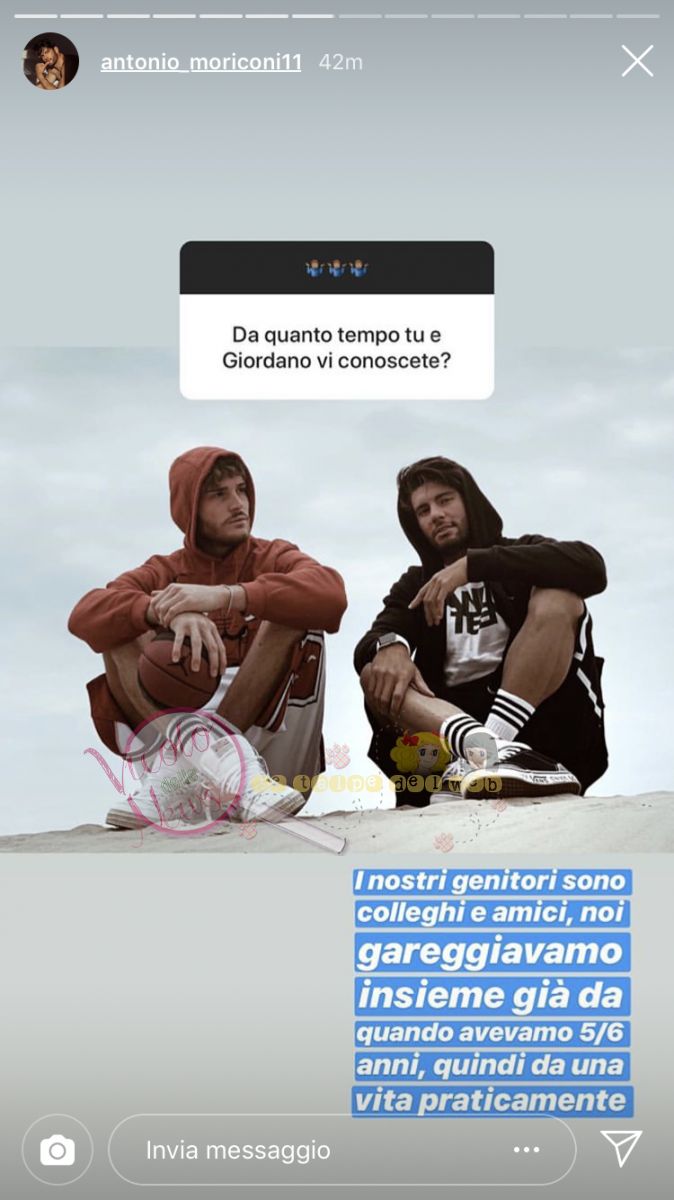Focus the Invia messaggio reply field
674x1200 pixels.
click(300, 1150)
